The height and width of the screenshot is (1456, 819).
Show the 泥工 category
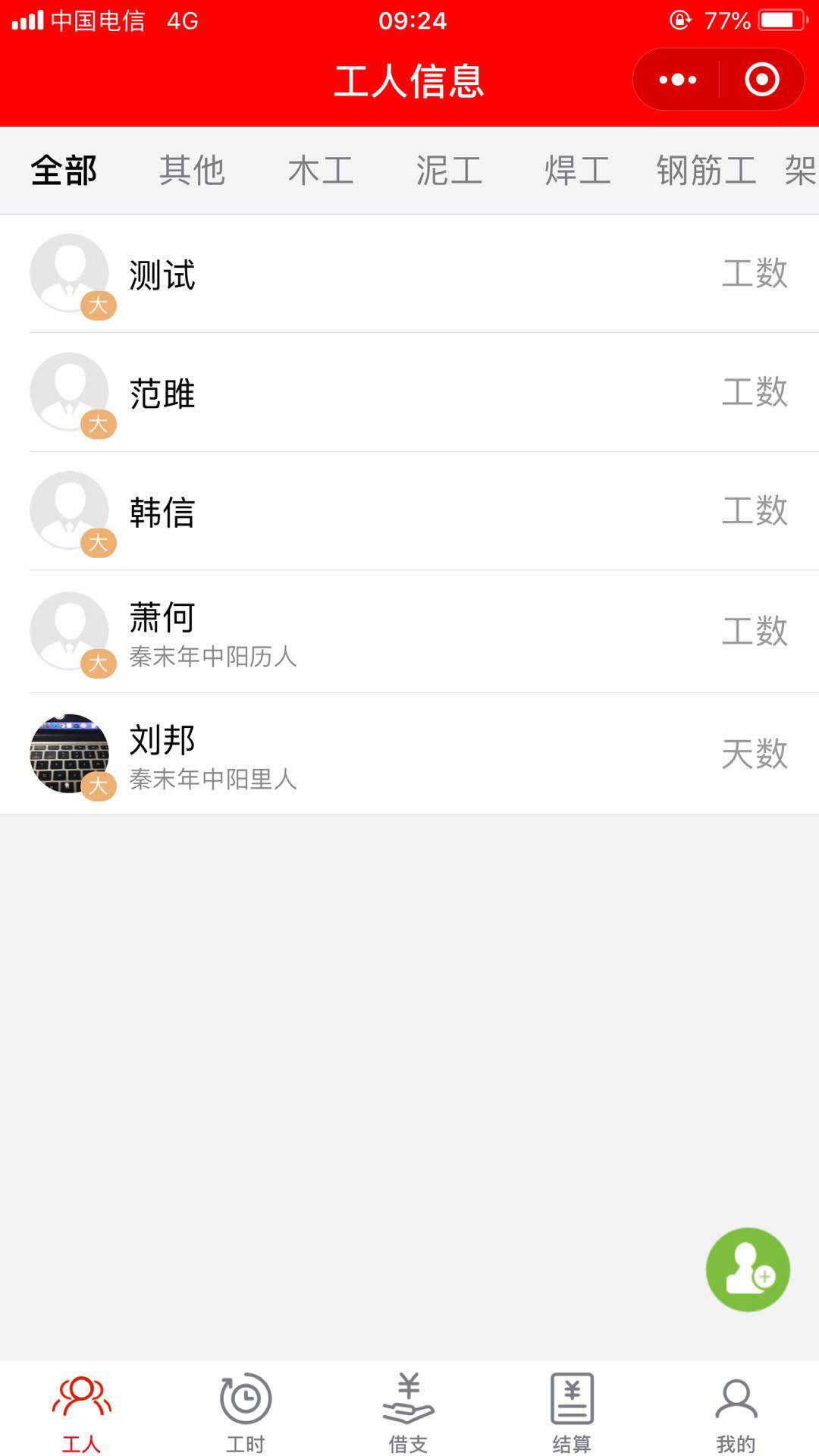(x=449, y=171)
